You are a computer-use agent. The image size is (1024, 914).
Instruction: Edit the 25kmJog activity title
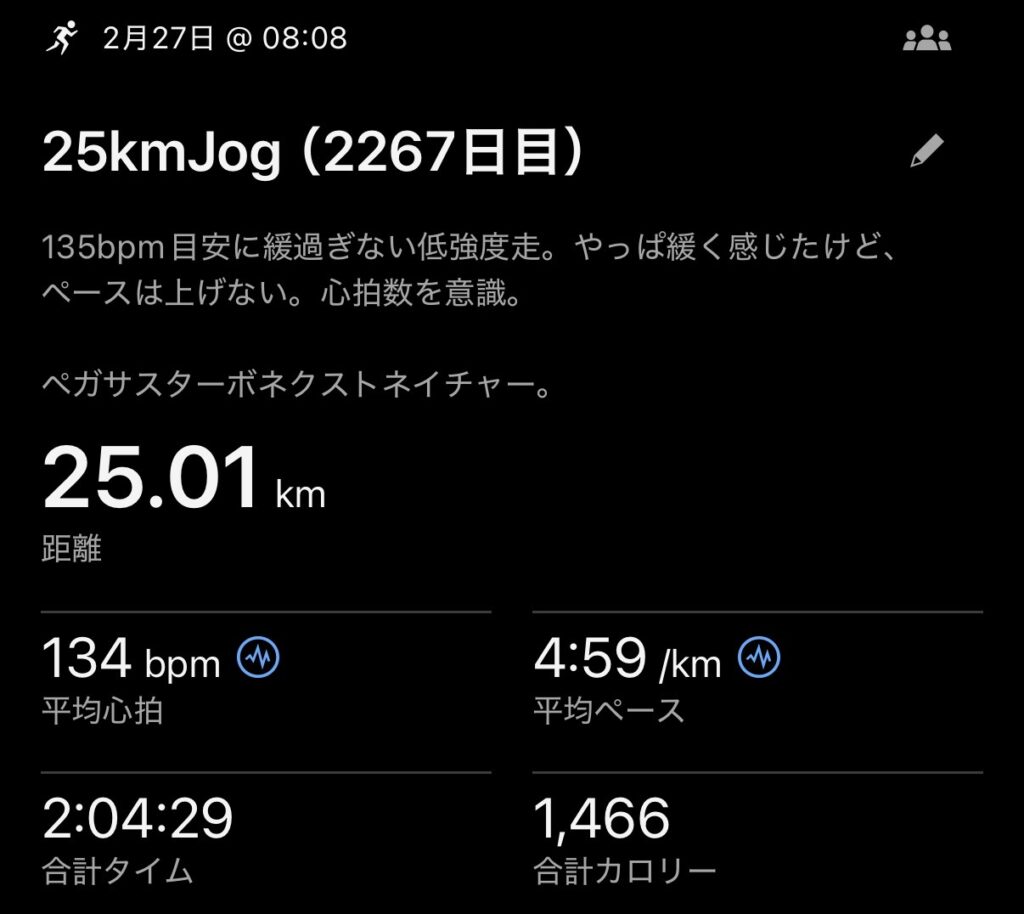click(x=927, y=152)
